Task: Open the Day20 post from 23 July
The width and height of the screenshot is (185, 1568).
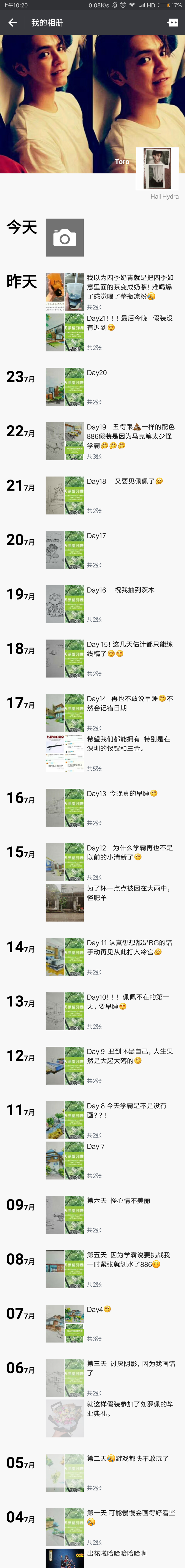Action: [x=110, y=386]
